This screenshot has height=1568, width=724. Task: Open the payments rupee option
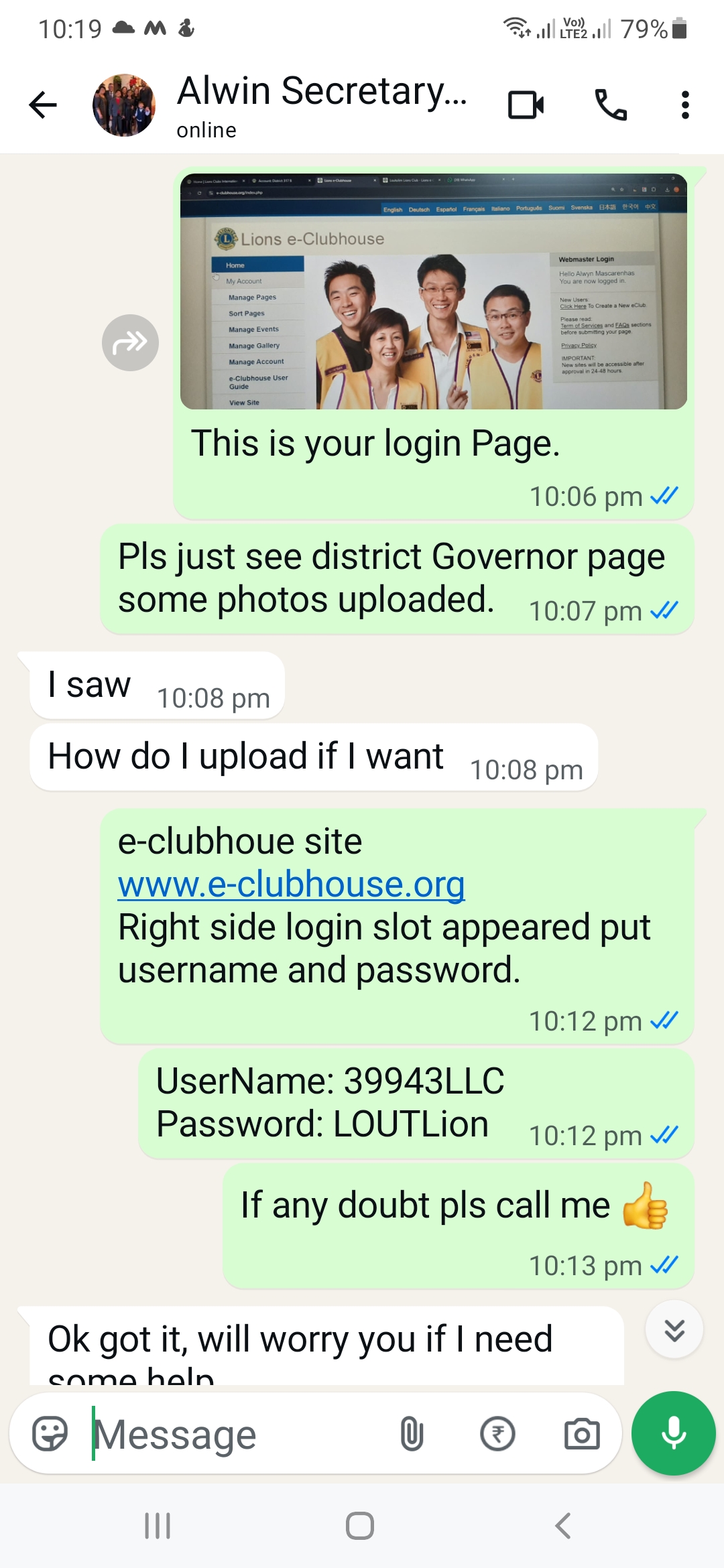(x=497, y=1433)
